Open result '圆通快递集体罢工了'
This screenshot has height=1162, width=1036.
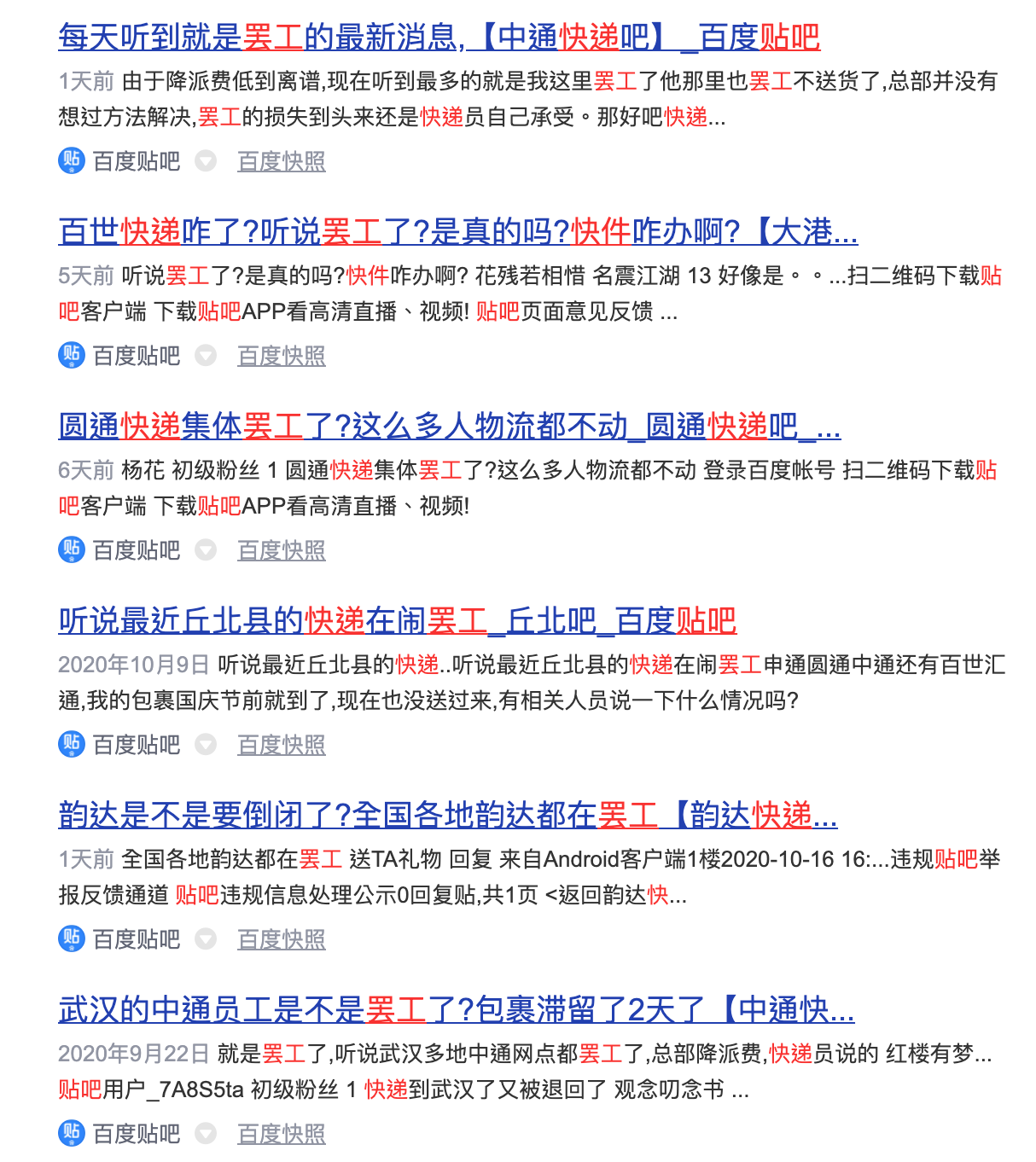click(x=449, y=427)
